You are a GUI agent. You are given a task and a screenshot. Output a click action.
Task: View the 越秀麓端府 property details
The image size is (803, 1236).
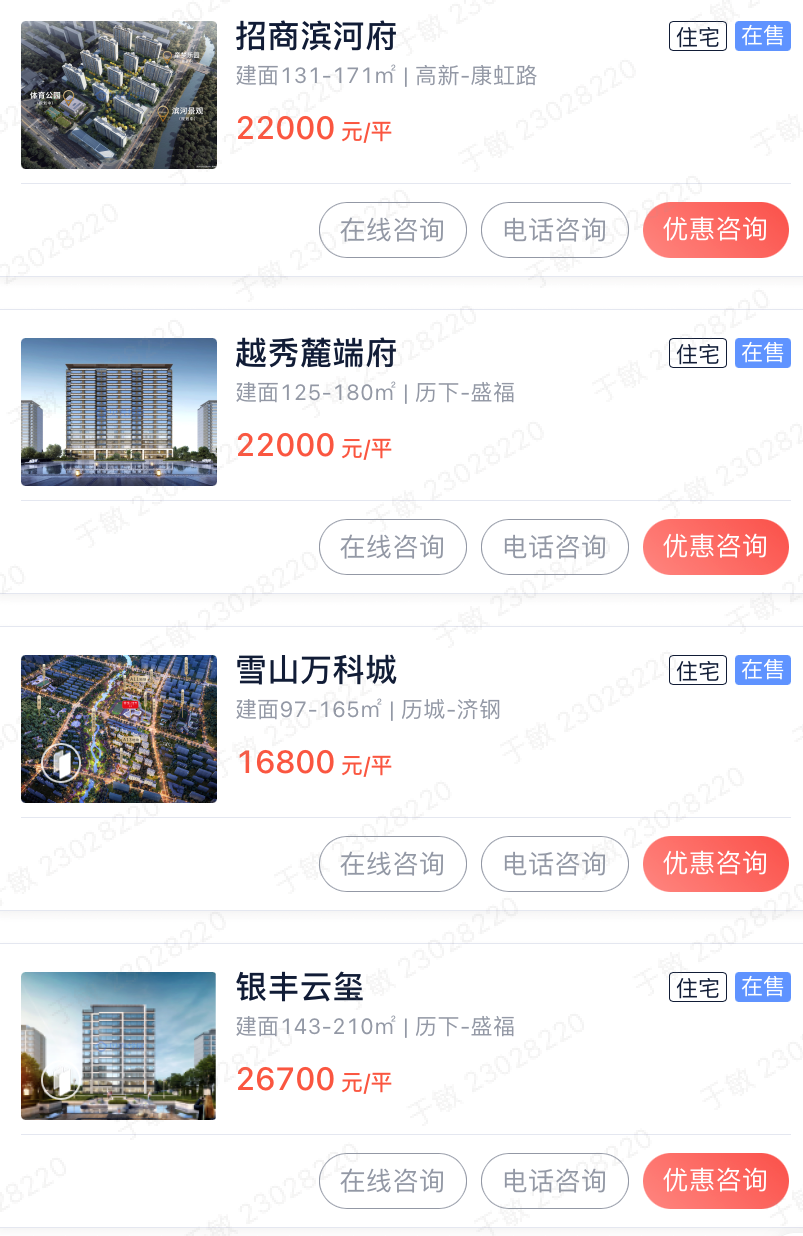pos(316,354)
